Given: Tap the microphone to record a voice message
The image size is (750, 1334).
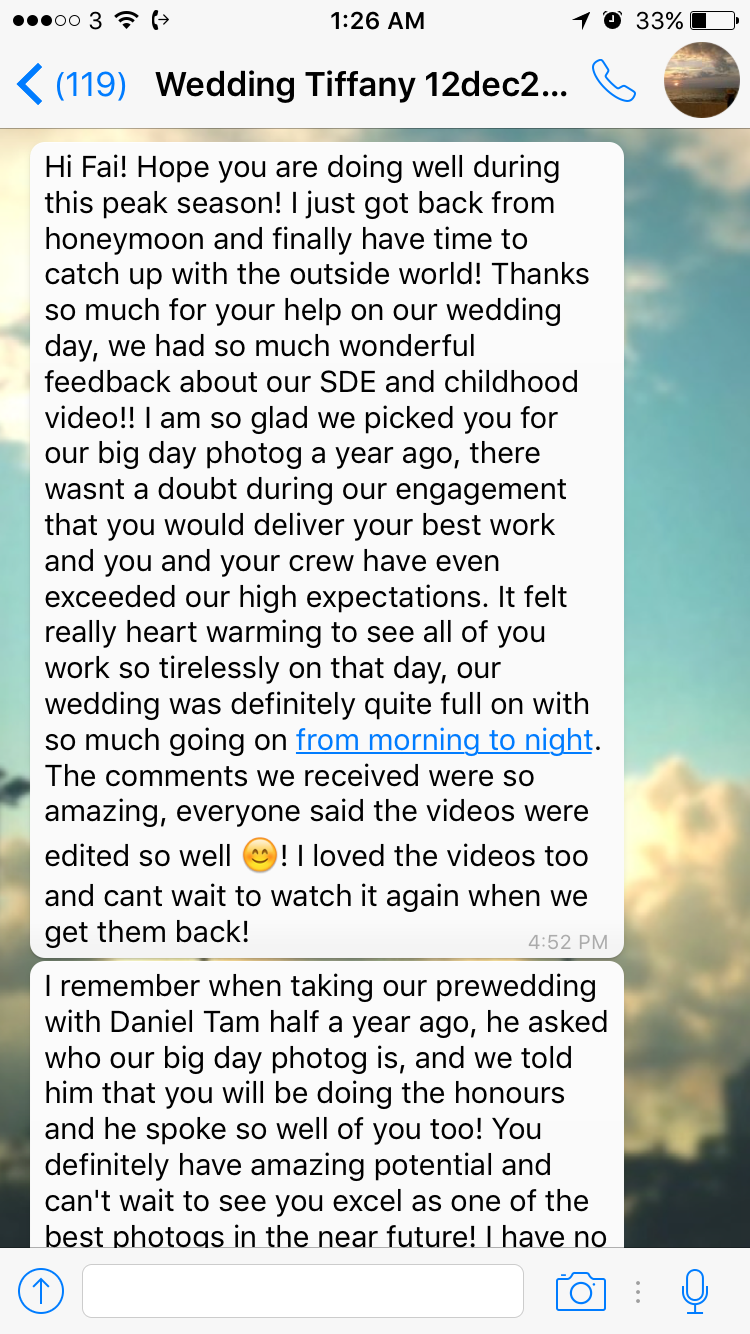Looking at the screenshot, I should (x=694, y=1291).
